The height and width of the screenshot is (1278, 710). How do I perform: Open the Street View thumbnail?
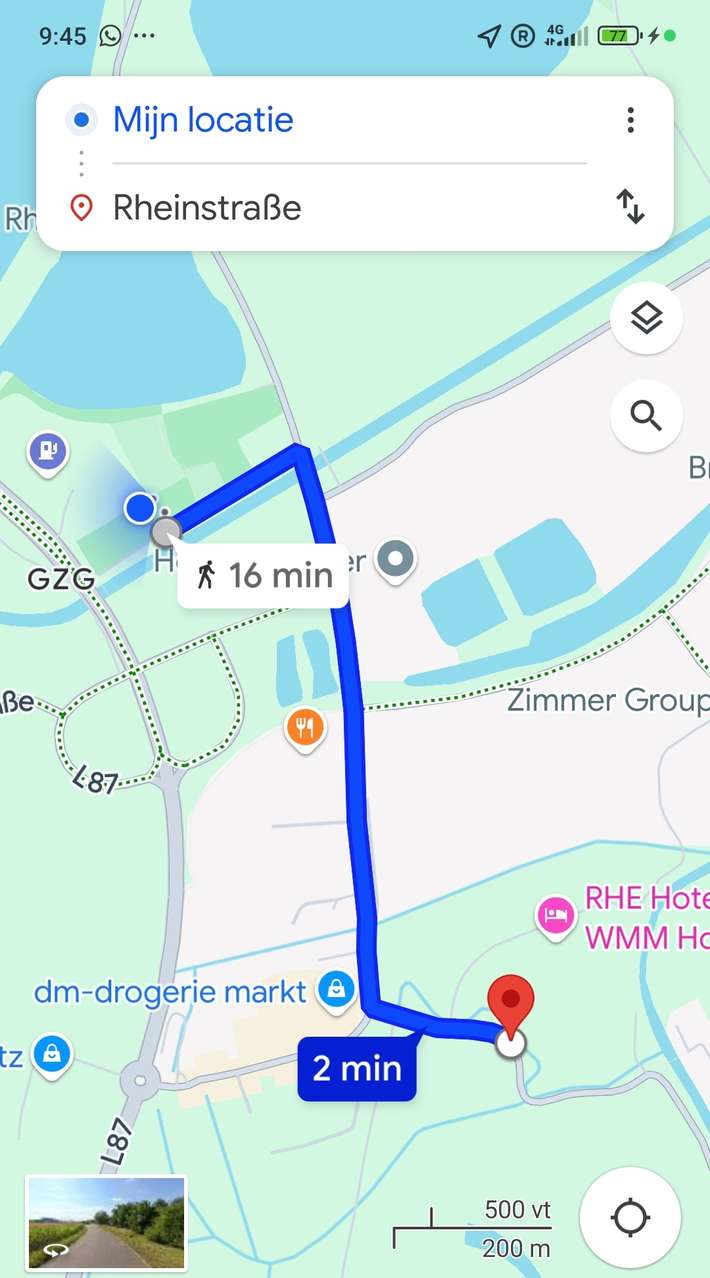[x=106, y=1222]
